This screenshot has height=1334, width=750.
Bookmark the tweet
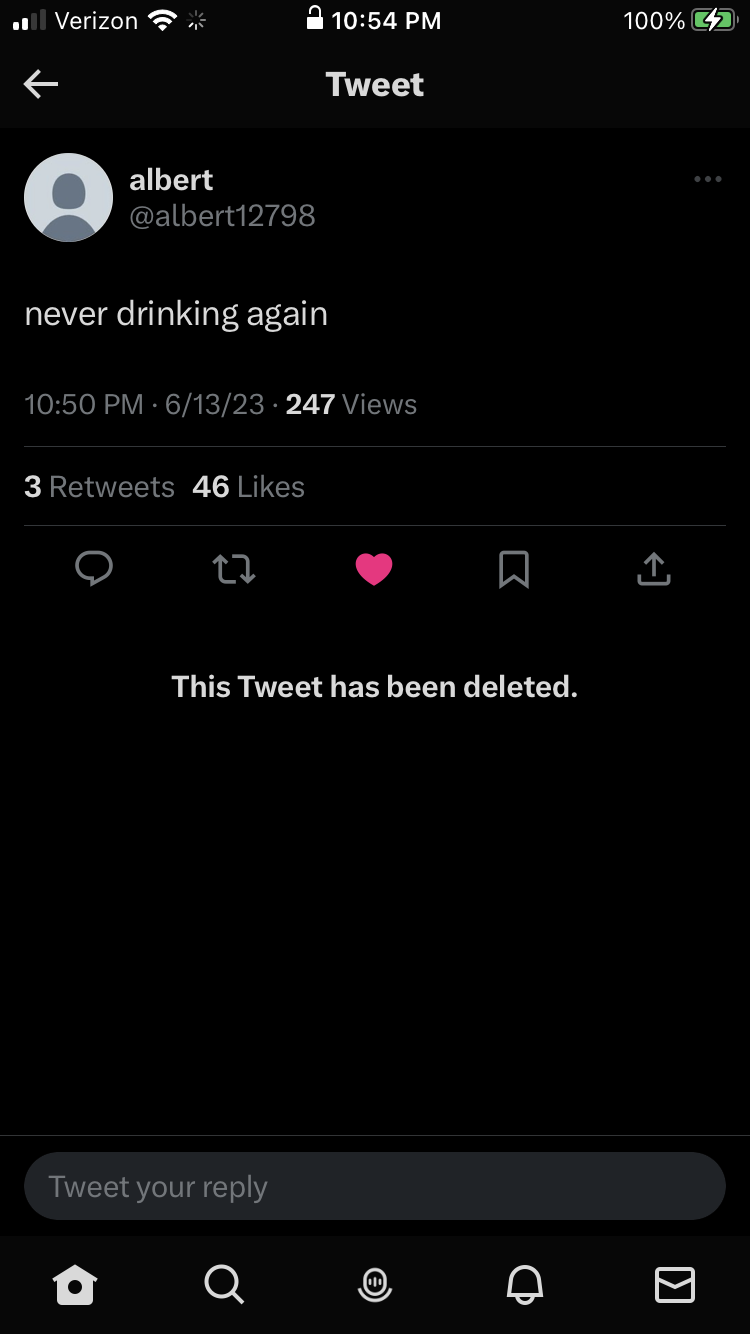coord(513,568)
